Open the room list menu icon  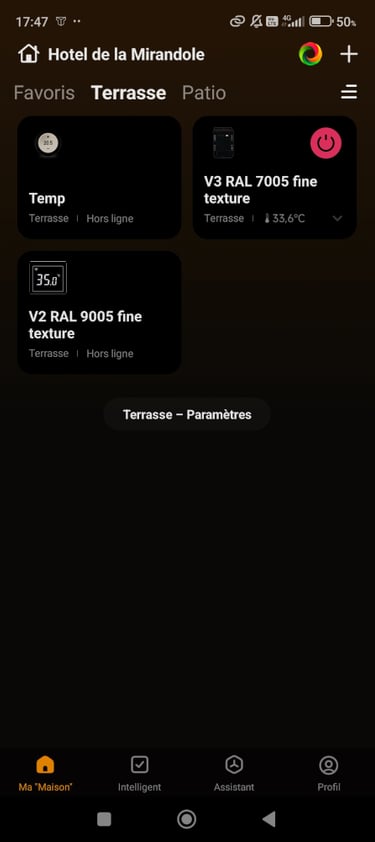pyautogui.click(x=349, y=92)
